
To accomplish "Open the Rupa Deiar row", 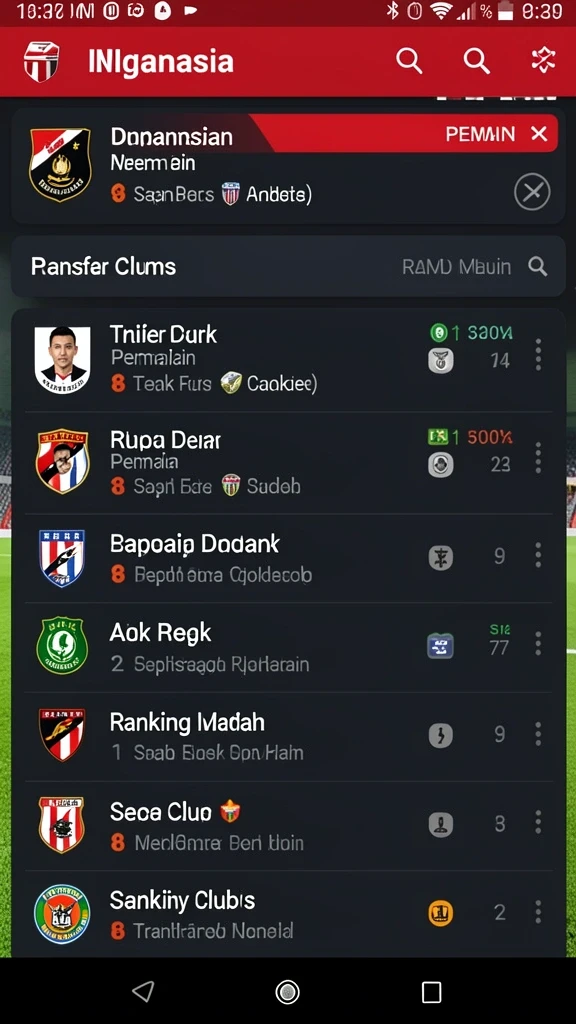I will (288, 462).
